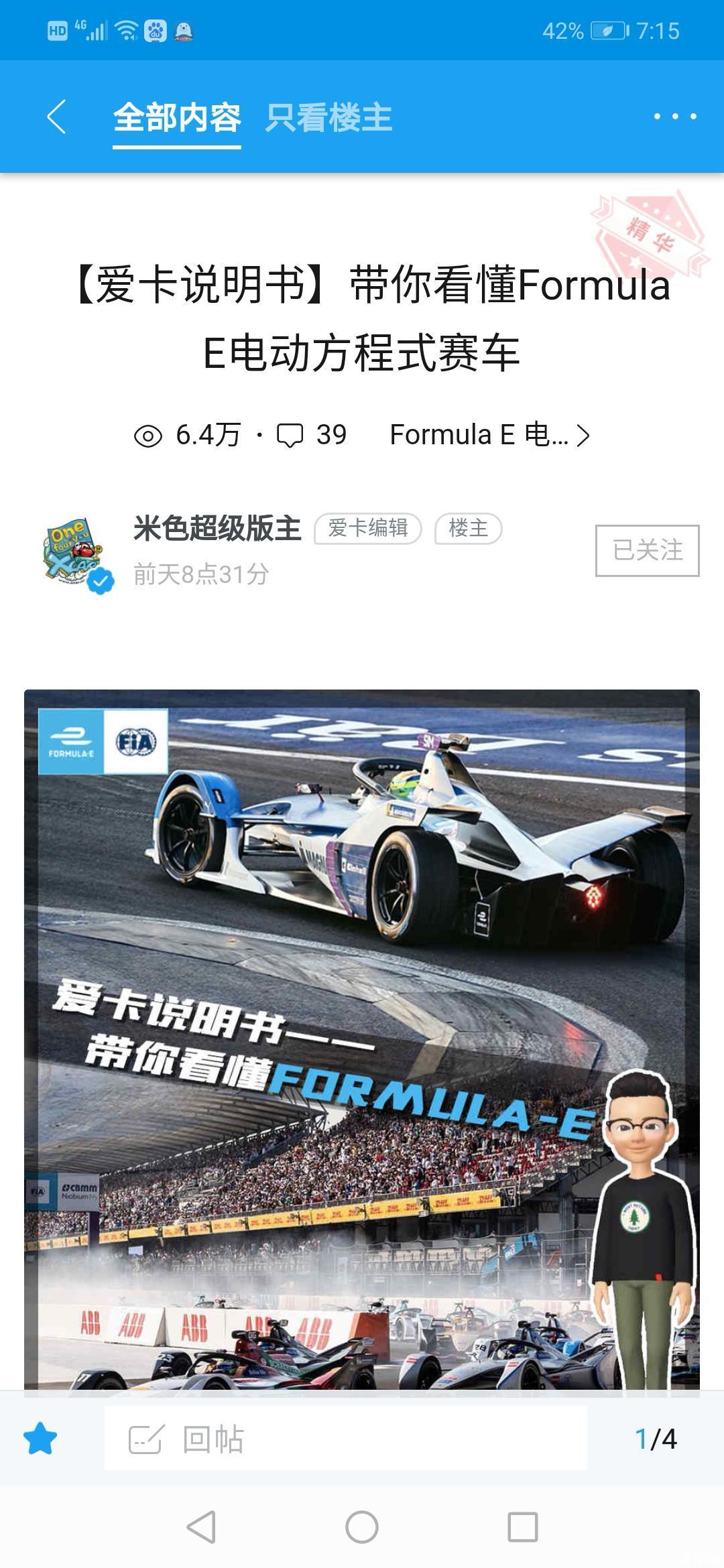724x1568 pixels.
Task: Open the Formula E poster image
Action: click(x=362, y=1039)
